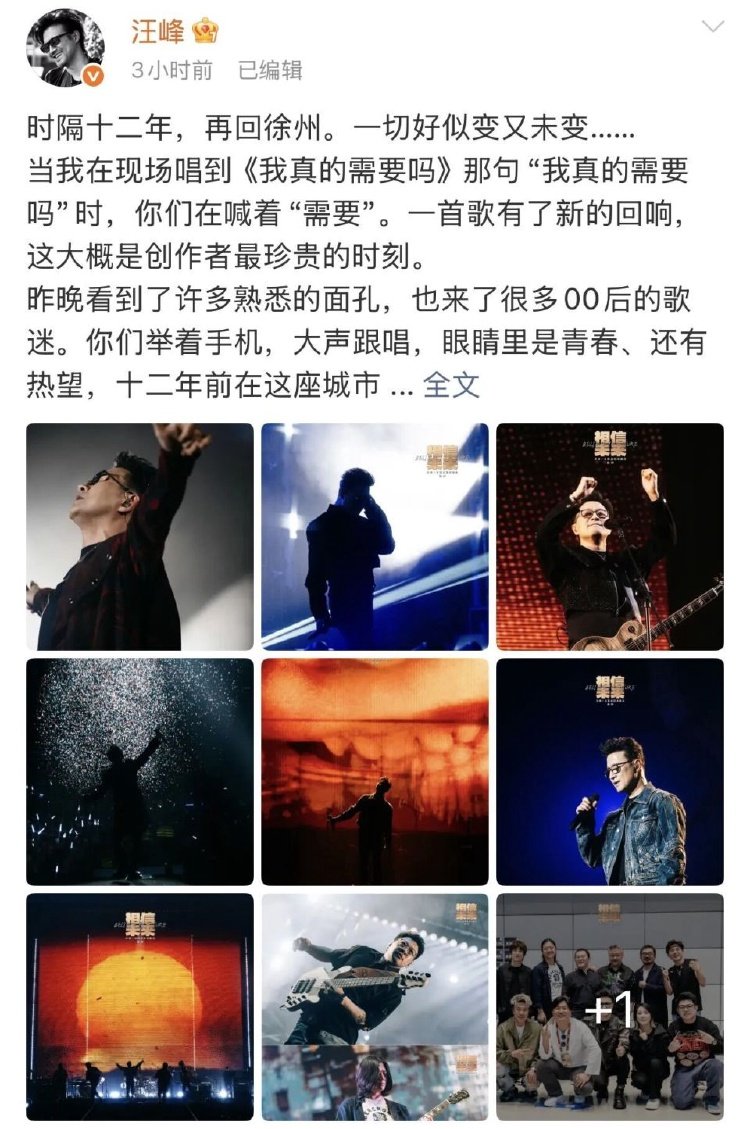Open the group photo marked +1
This screenshot has height=1129, width=750.
pyautogui.click(x=610, y=1006)
